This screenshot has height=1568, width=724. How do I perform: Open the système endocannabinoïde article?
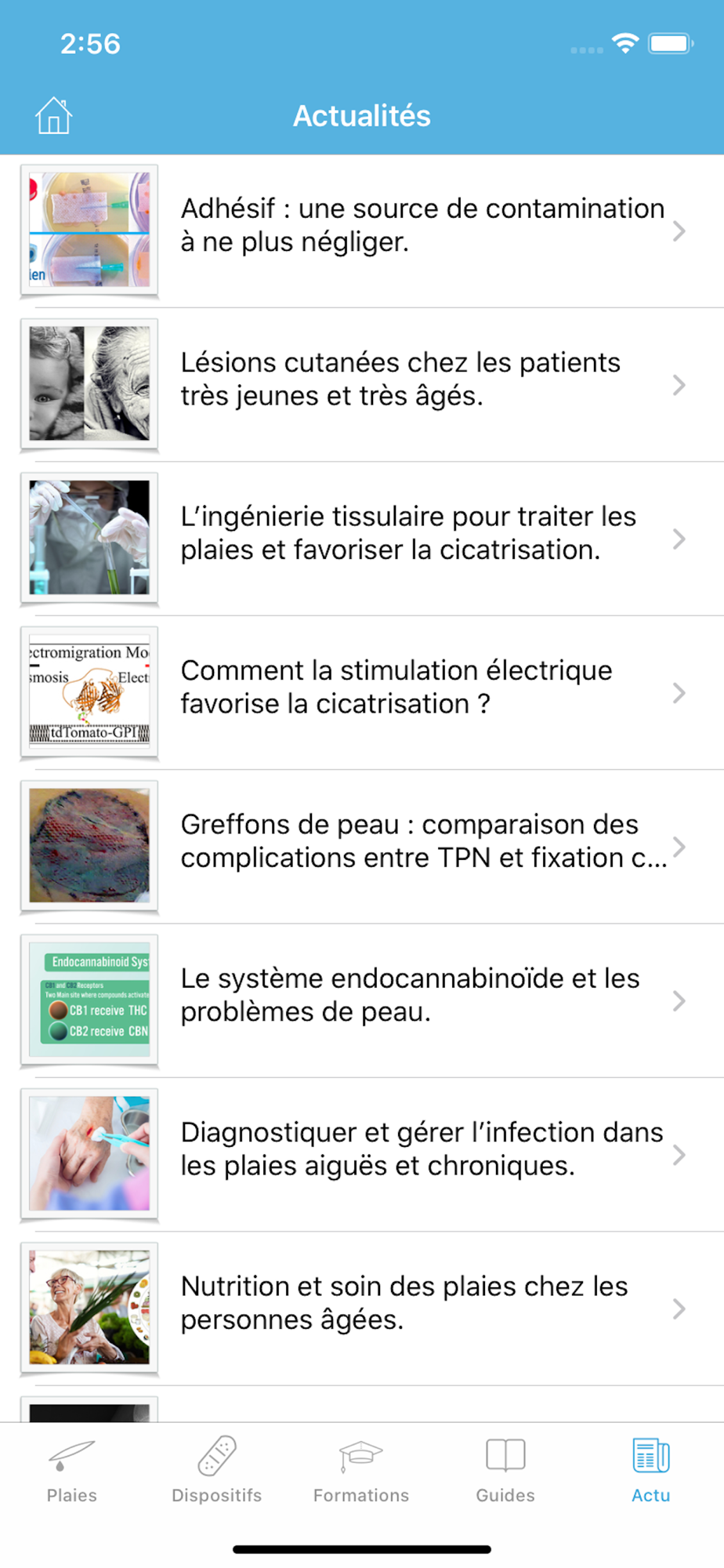[x=362, y=1000]
